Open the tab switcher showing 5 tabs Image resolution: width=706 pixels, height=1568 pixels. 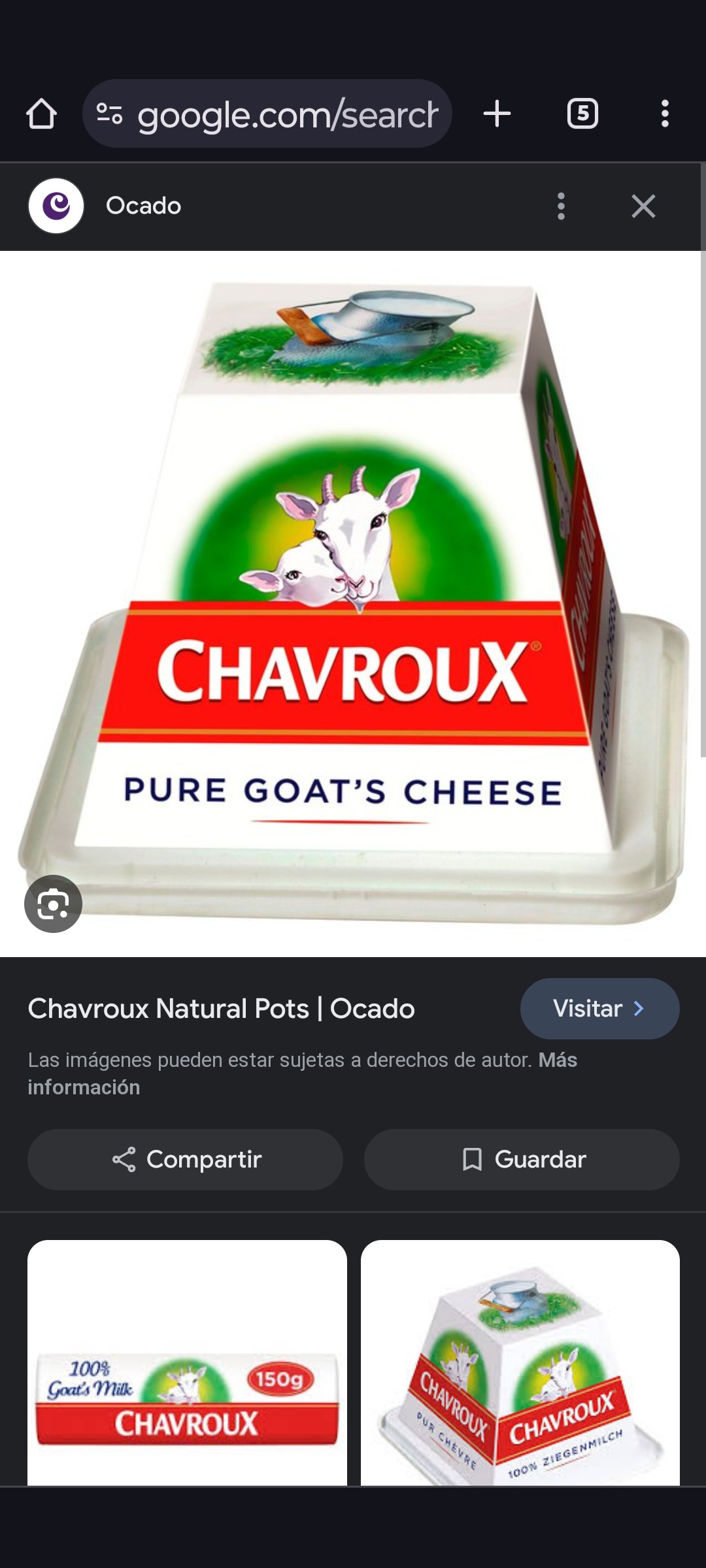click(582, 114)
